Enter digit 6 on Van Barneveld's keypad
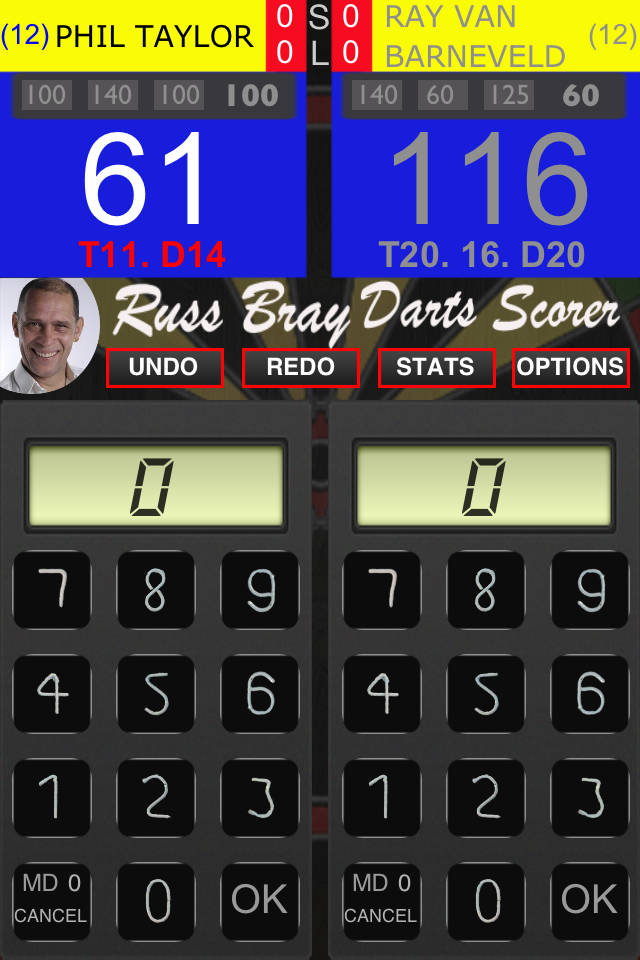This screenshot has height=960, width=640. click(x=590, y=694)
